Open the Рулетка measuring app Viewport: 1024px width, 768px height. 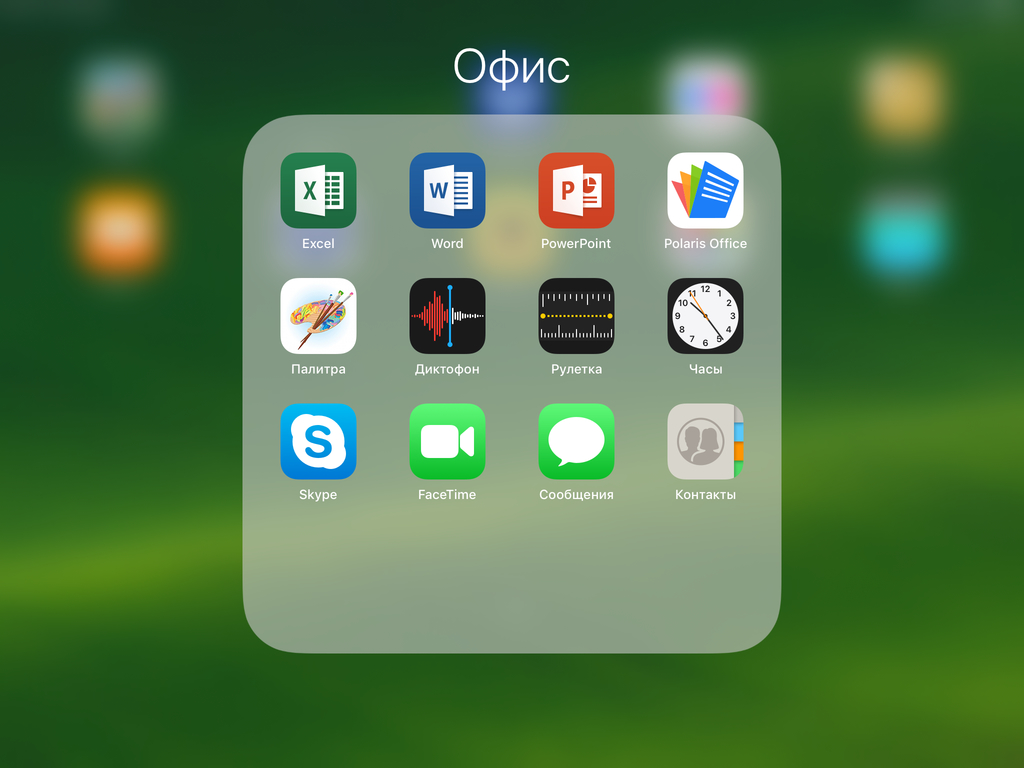576,316
